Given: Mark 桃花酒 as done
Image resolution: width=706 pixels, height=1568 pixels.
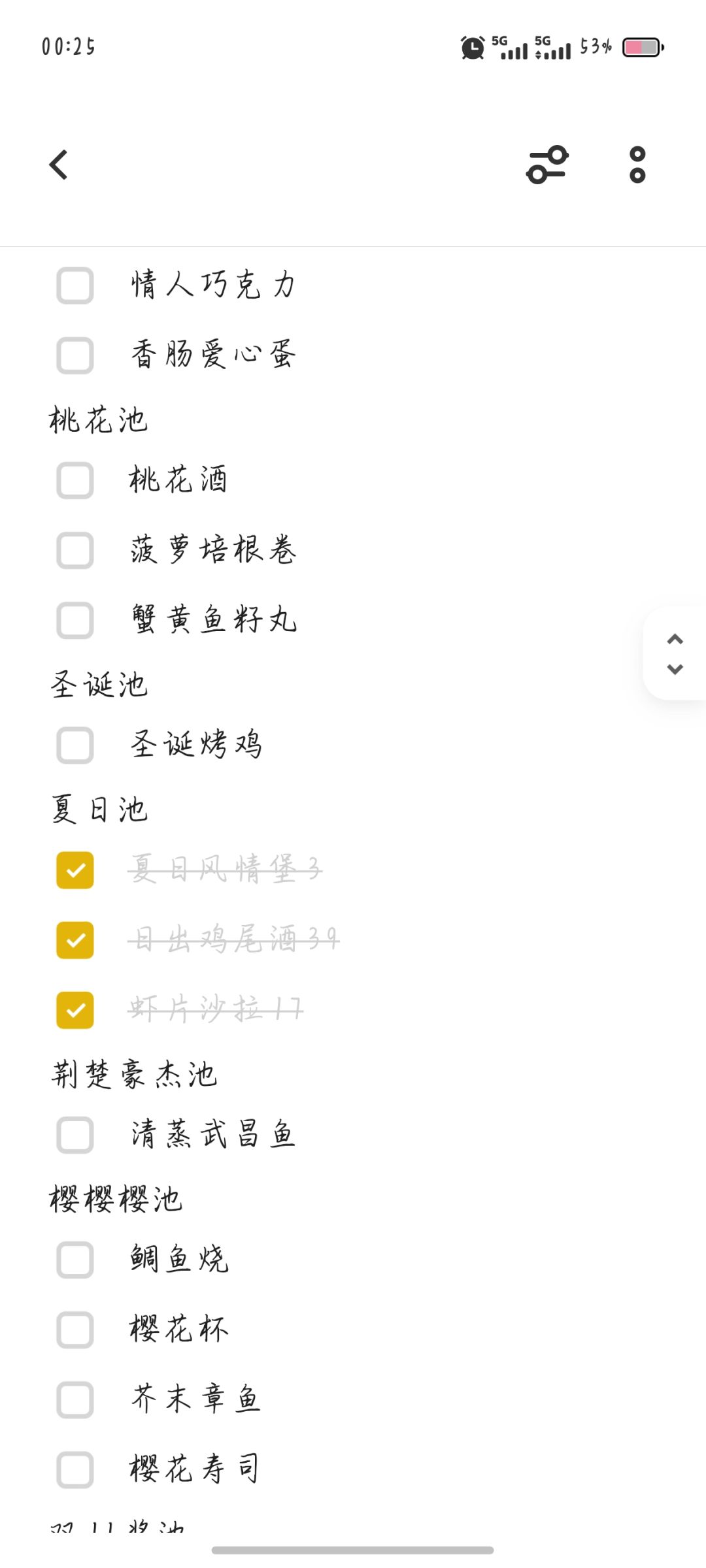Looking at the screenshot, I should [75, 480].
